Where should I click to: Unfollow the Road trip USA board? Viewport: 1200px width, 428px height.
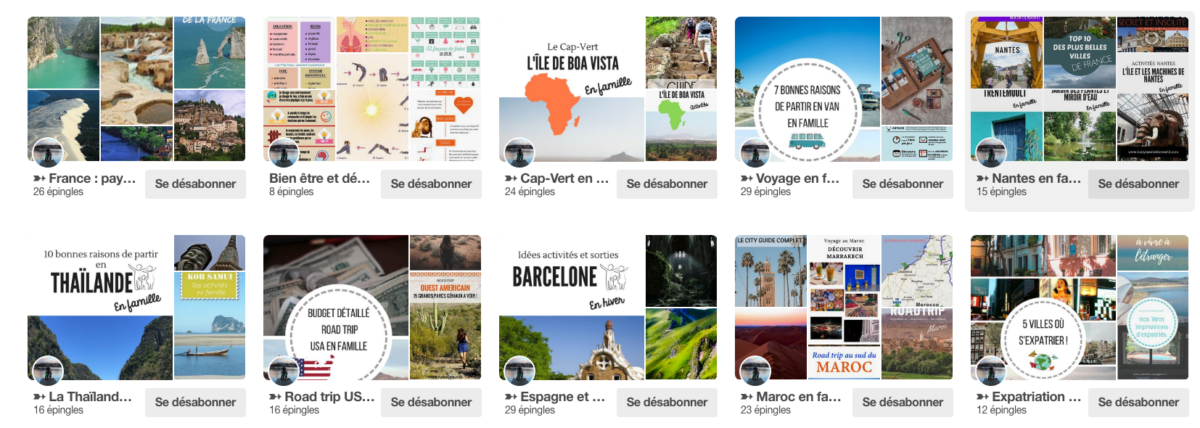(x=431, y=402)
